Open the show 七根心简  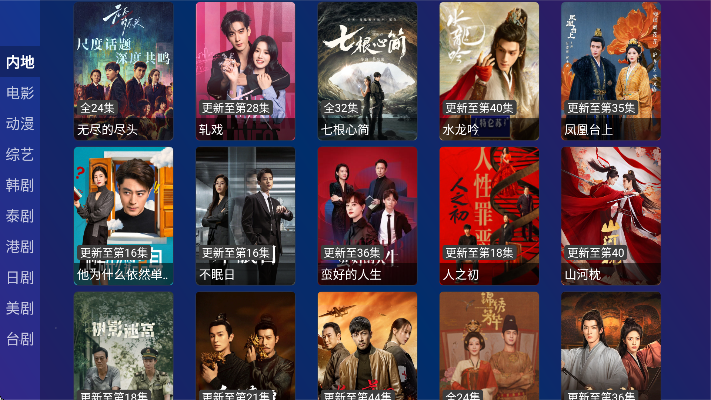(367, 70)
